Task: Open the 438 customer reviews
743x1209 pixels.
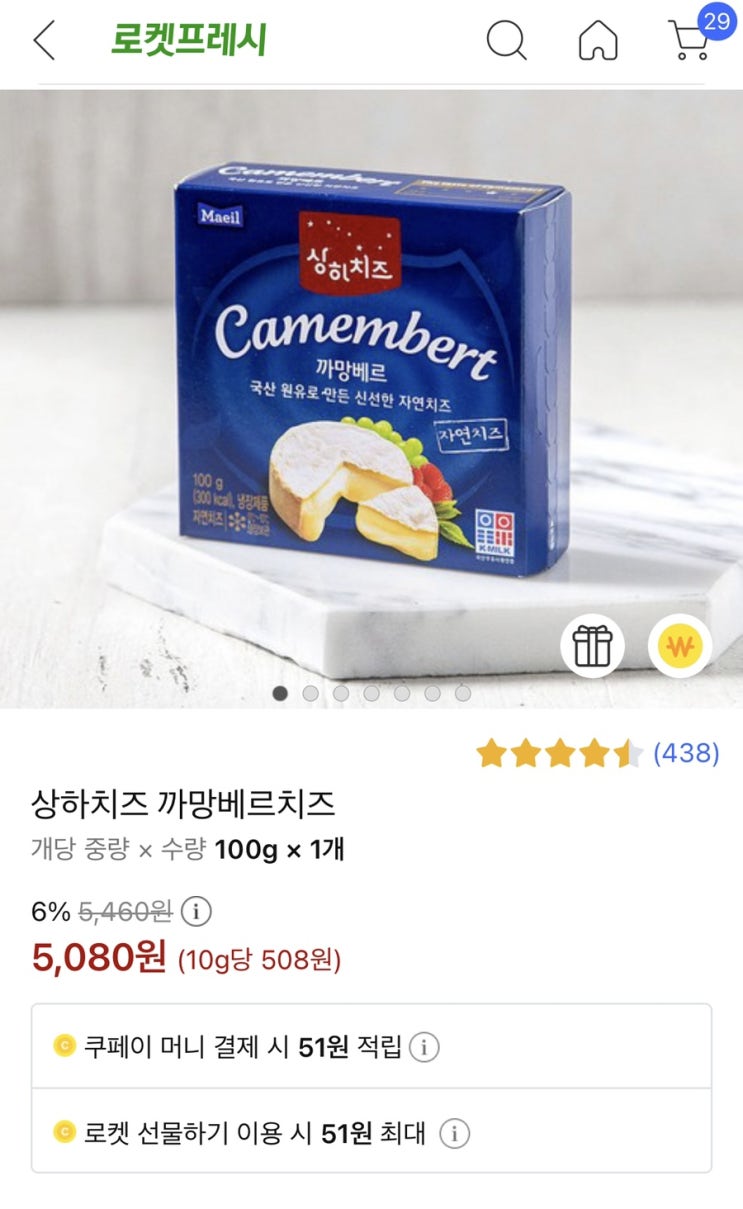Action: tap(686, 753)
